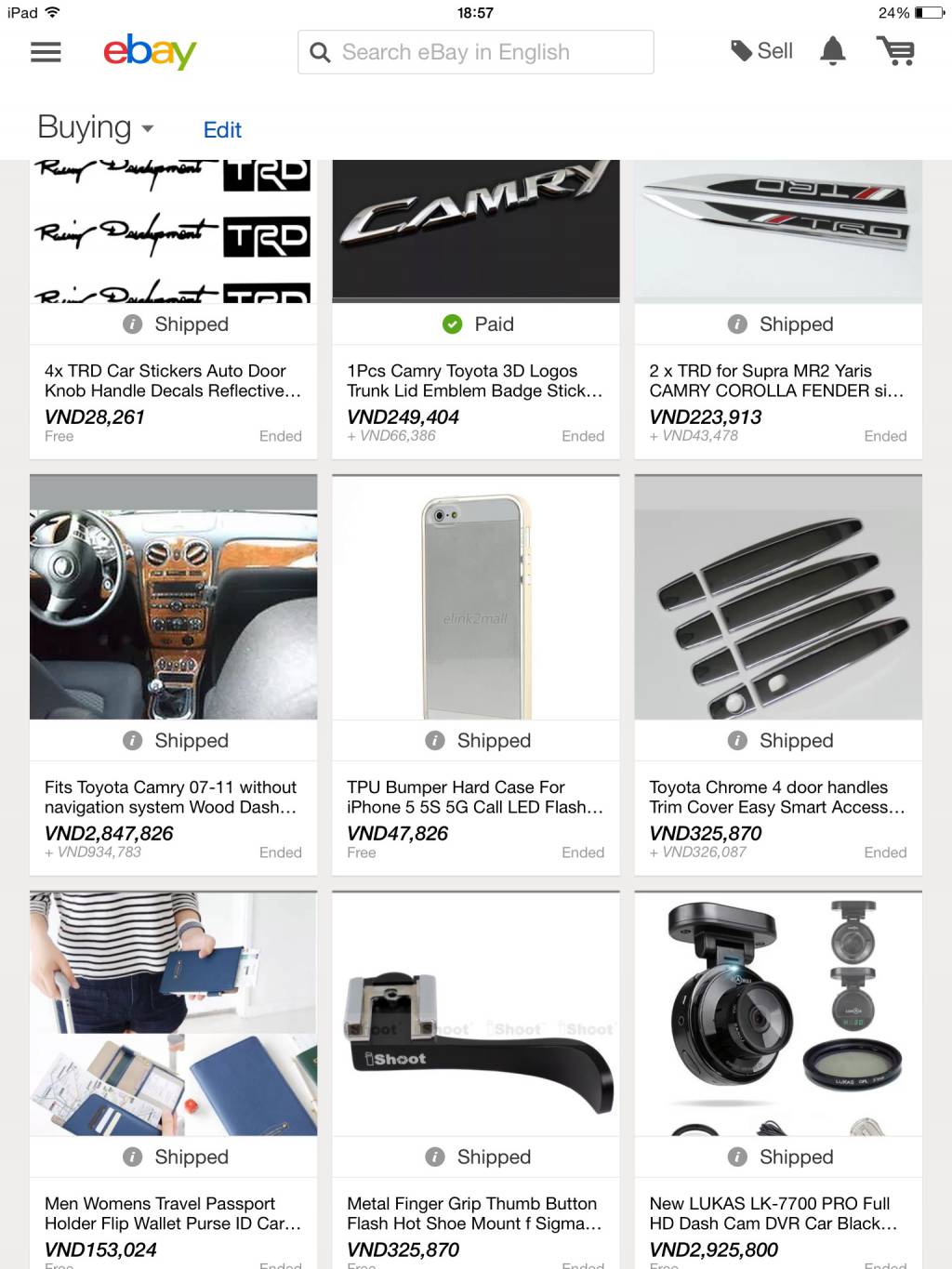Viewport: 952px width, 1269px height.
Task: View the LUKAS LK-7700 Dash Cam listing
Action: click(777, 1213)
